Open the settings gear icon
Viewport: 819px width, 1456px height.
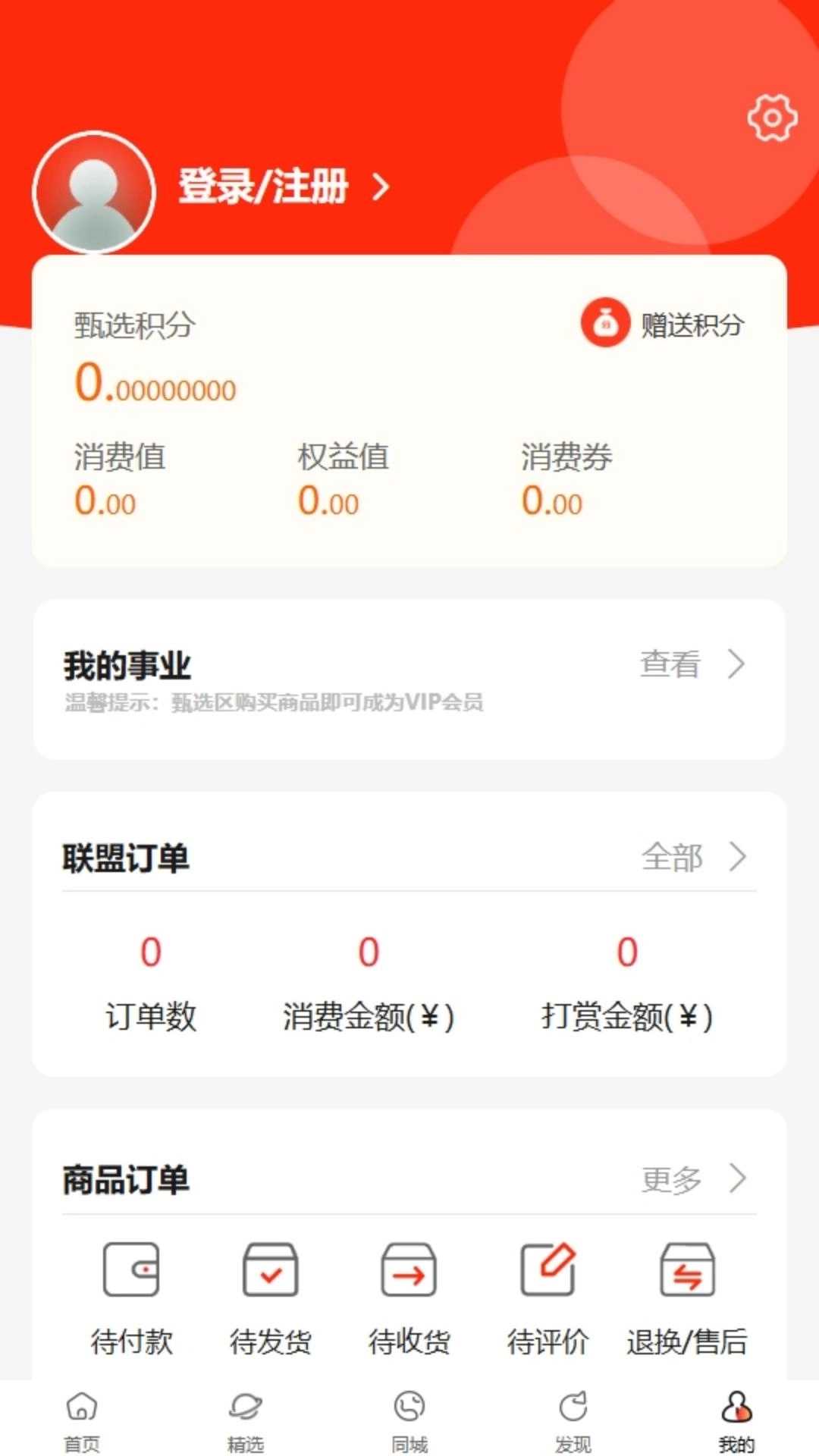click(771, 118)
